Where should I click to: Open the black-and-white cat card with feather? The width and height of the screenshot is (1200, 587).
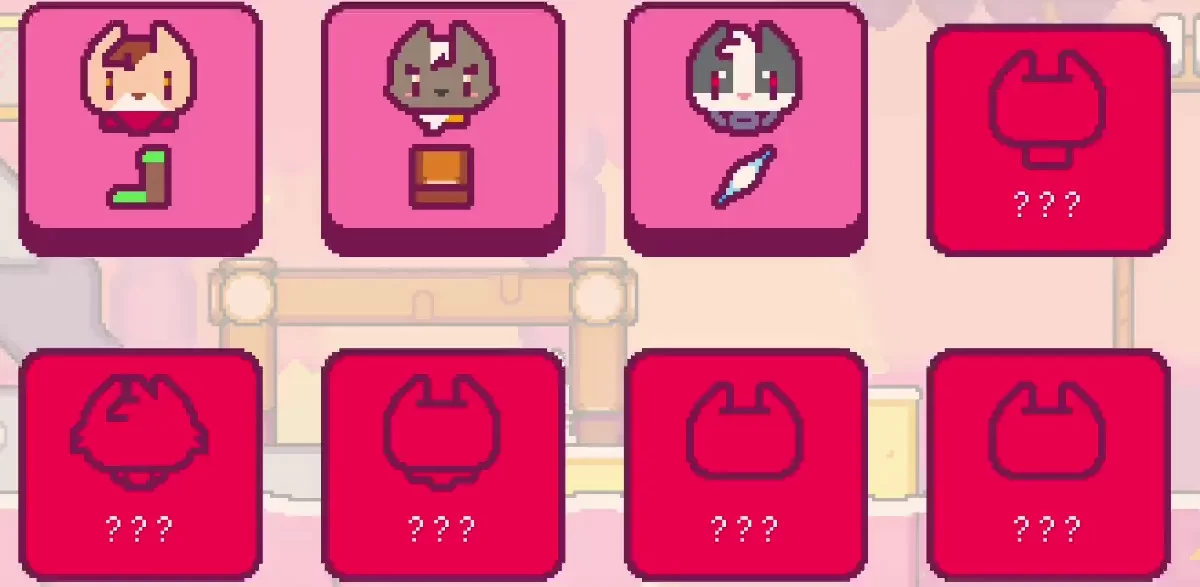pyautogui.click(x=745, y=125)
